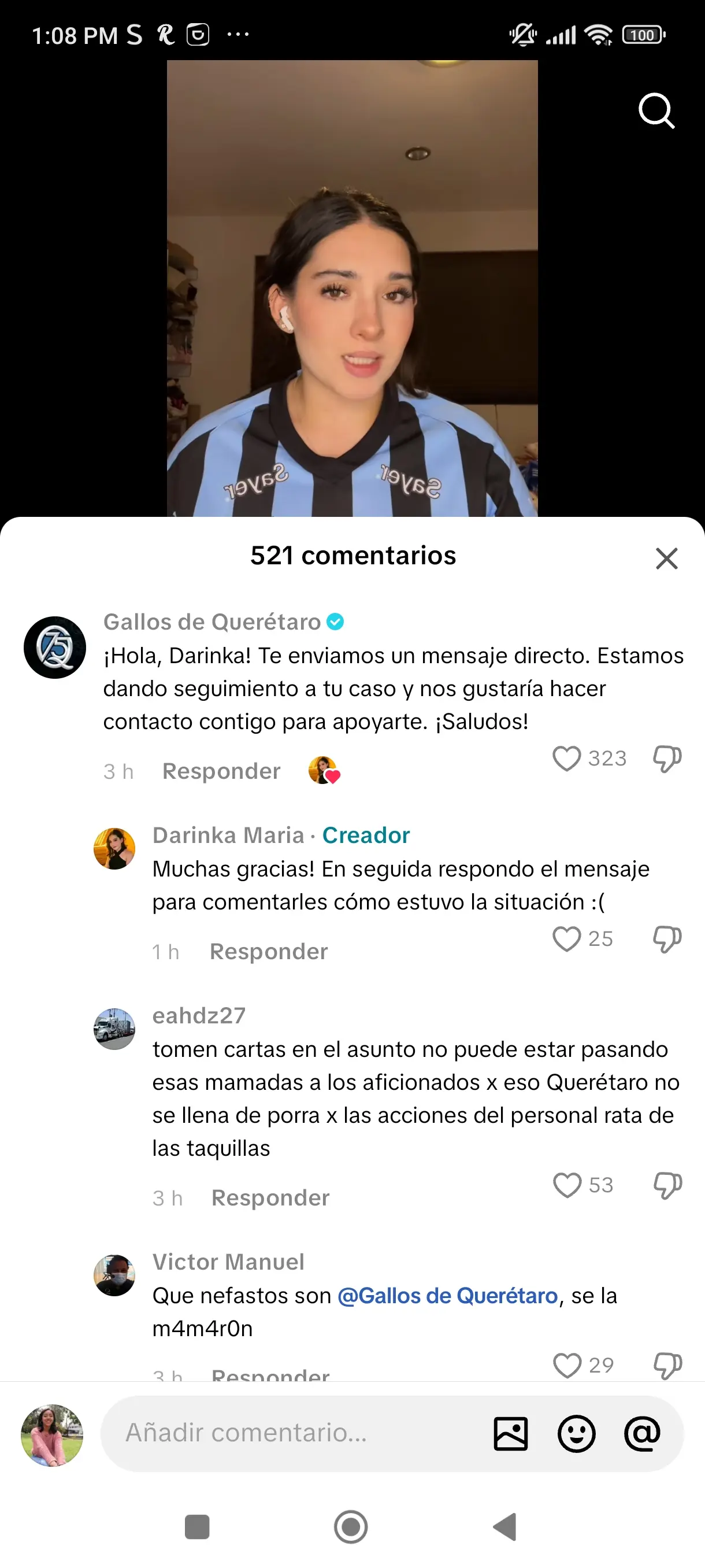Like the comment from eahdz27
Screen dimensions: 705x1568
click(x=567, y=1185)
